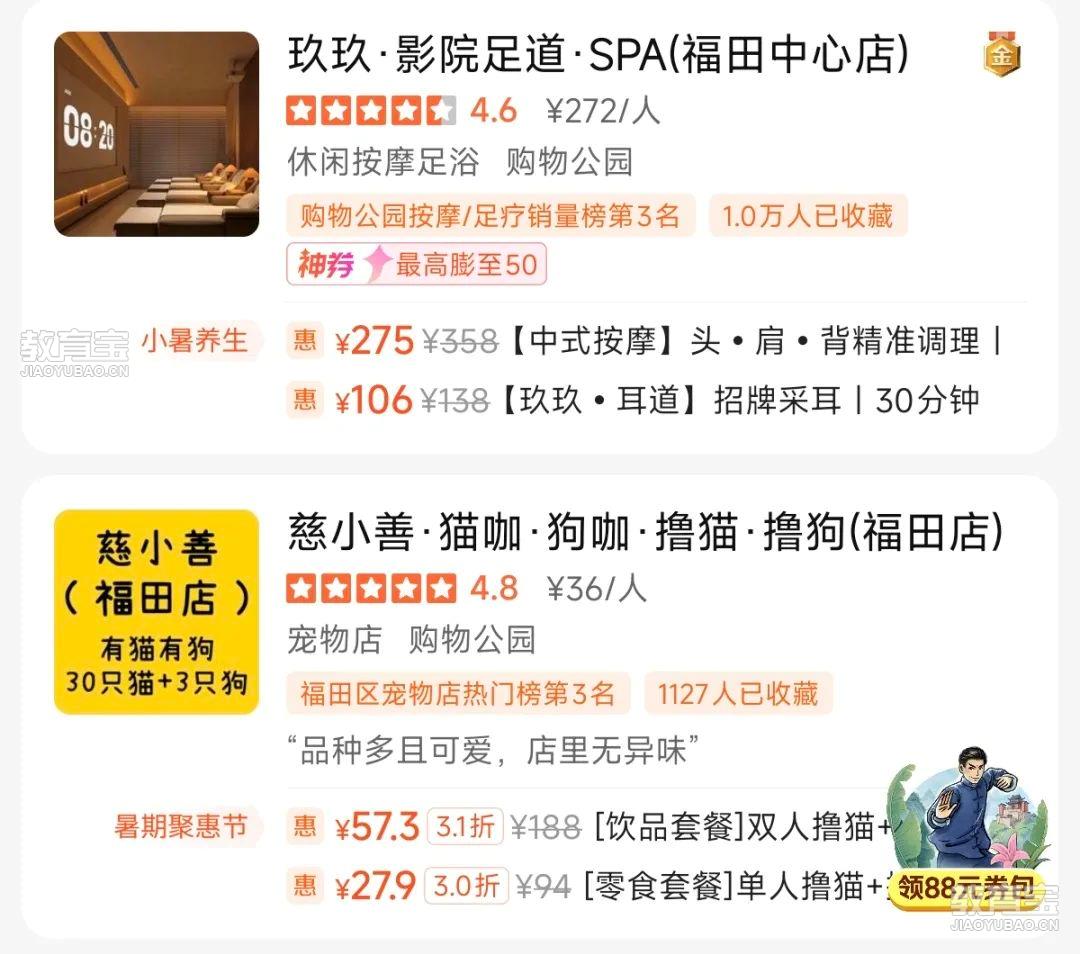View the 福田区宠物店热门榜 ranking tag
Image resolution: width=1080 pixels, height=954 pixels.
pyautogui.click(x=458, y=694)
